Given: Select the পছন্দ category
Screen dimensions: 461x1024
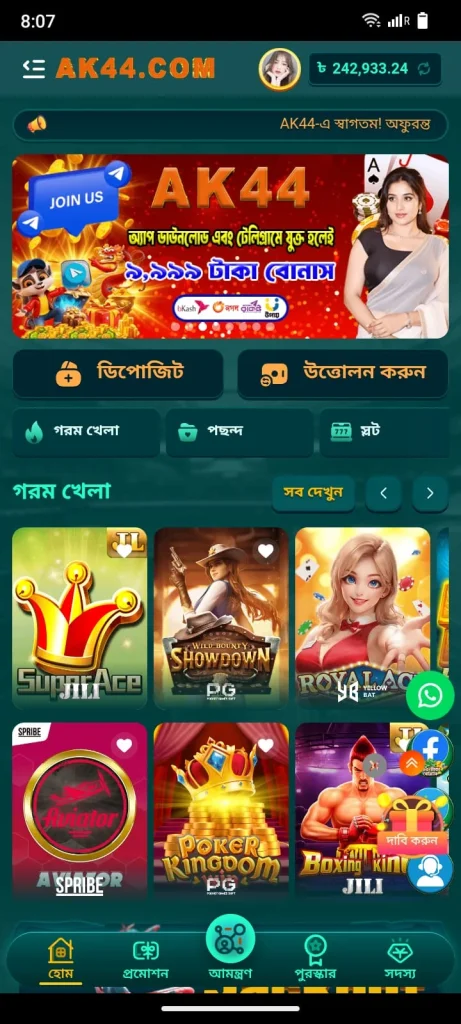Looking at the screenshot, I should [239, 432].
